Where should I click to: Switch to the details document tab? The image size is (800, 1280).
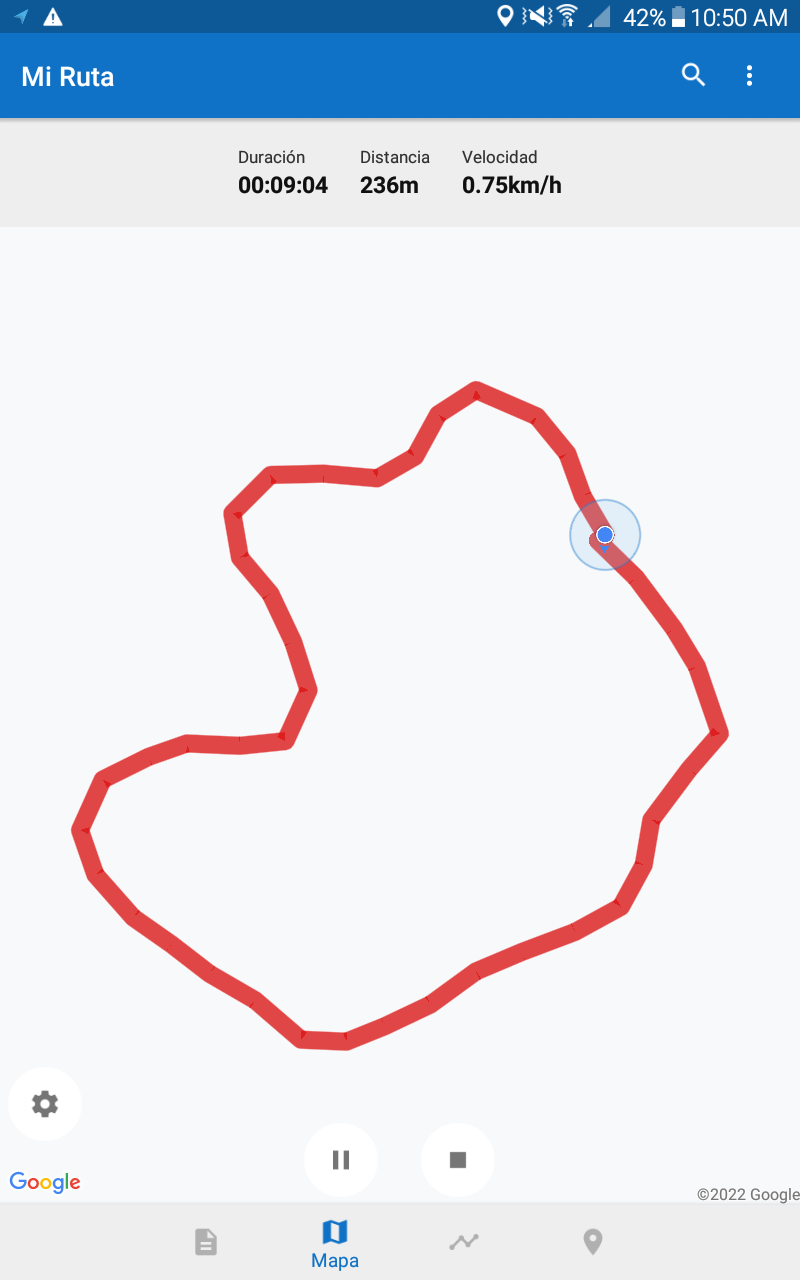point(206,1242)
